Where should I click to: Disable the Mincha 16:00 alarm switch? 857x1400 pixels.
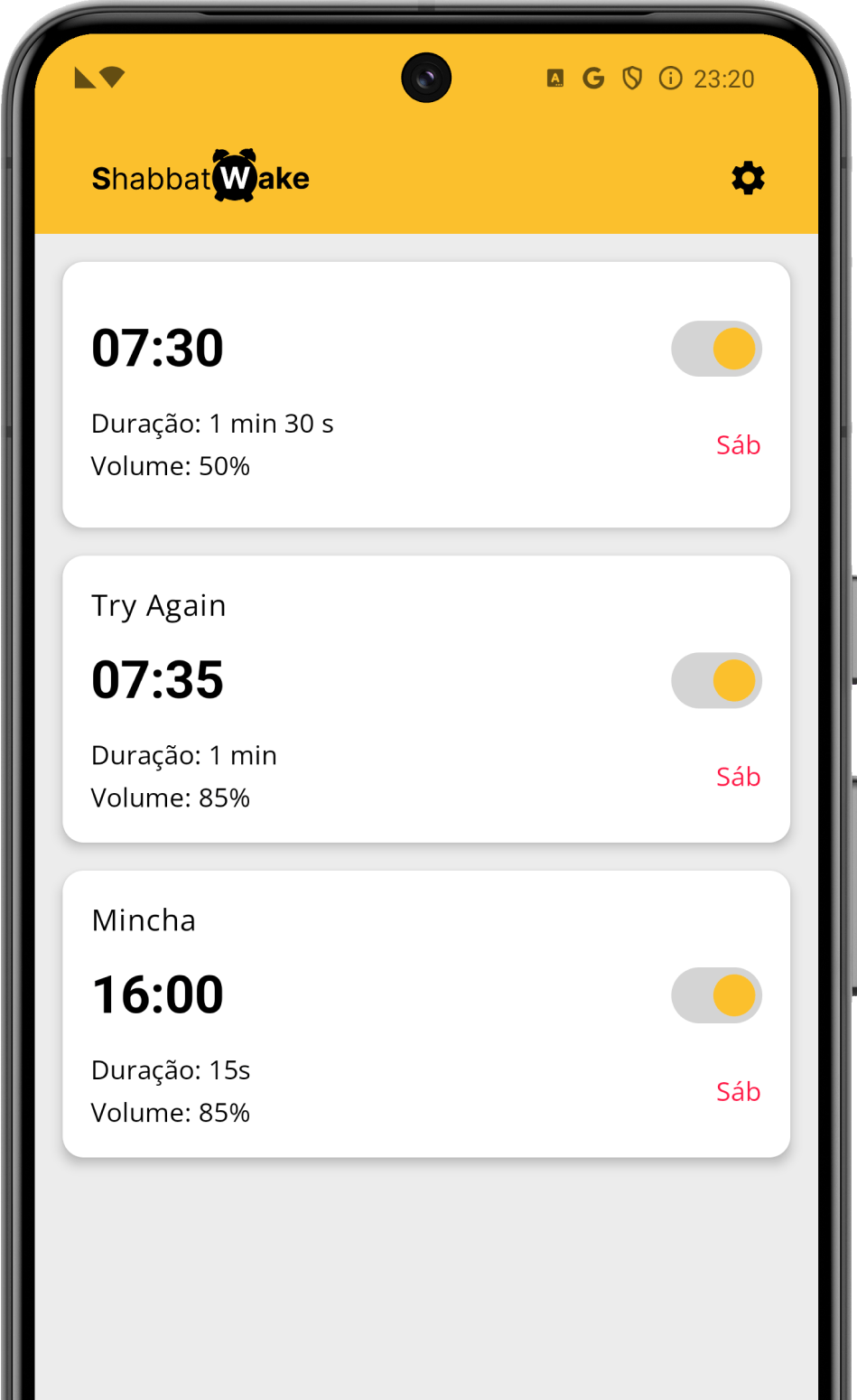(x=715, y=994)
